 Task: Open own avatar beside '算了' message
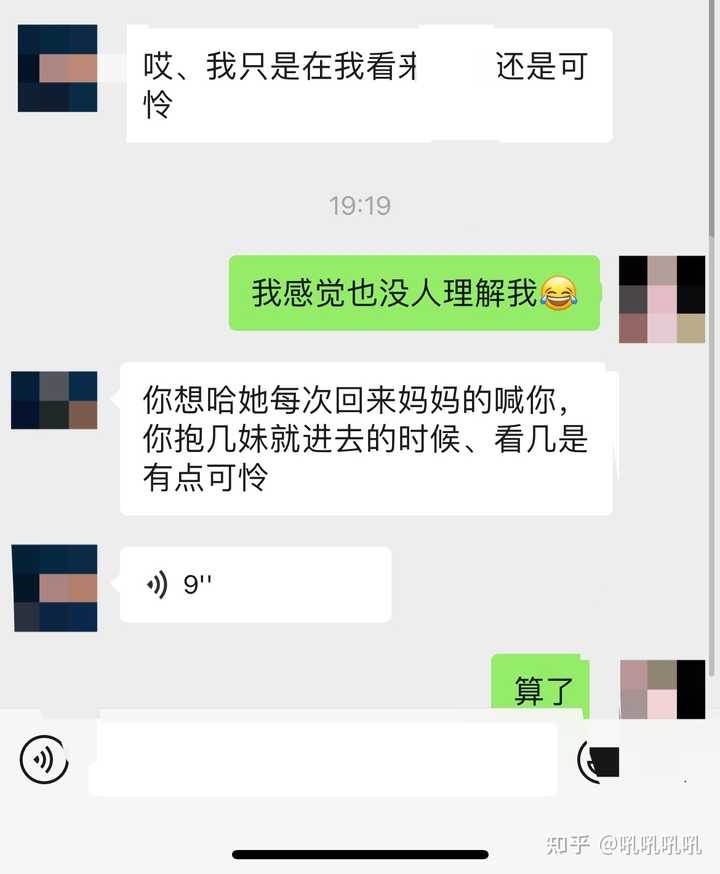pyautogui.click(x=662, y=690)
